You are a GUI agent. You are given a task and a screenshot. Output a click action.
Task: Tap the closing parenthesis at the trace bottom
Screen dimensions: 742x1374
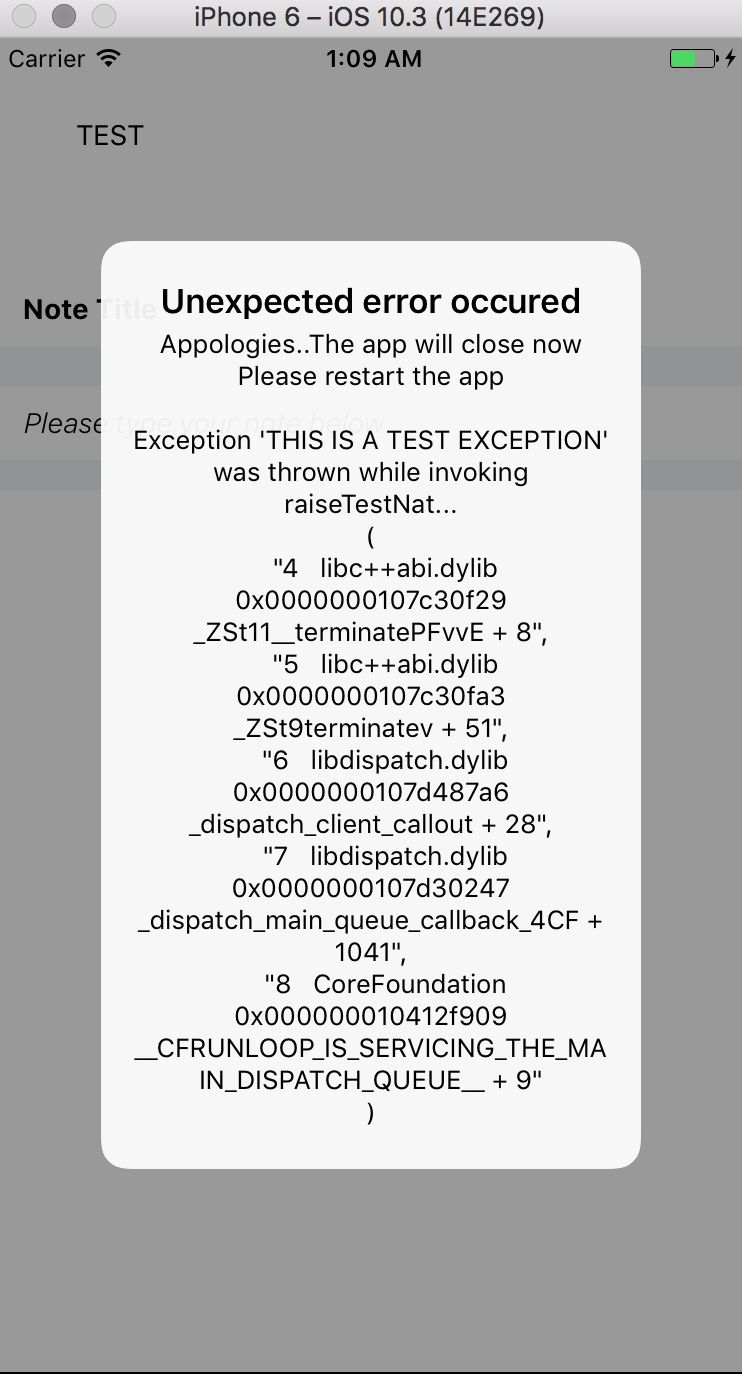(x=370, y=1112)
